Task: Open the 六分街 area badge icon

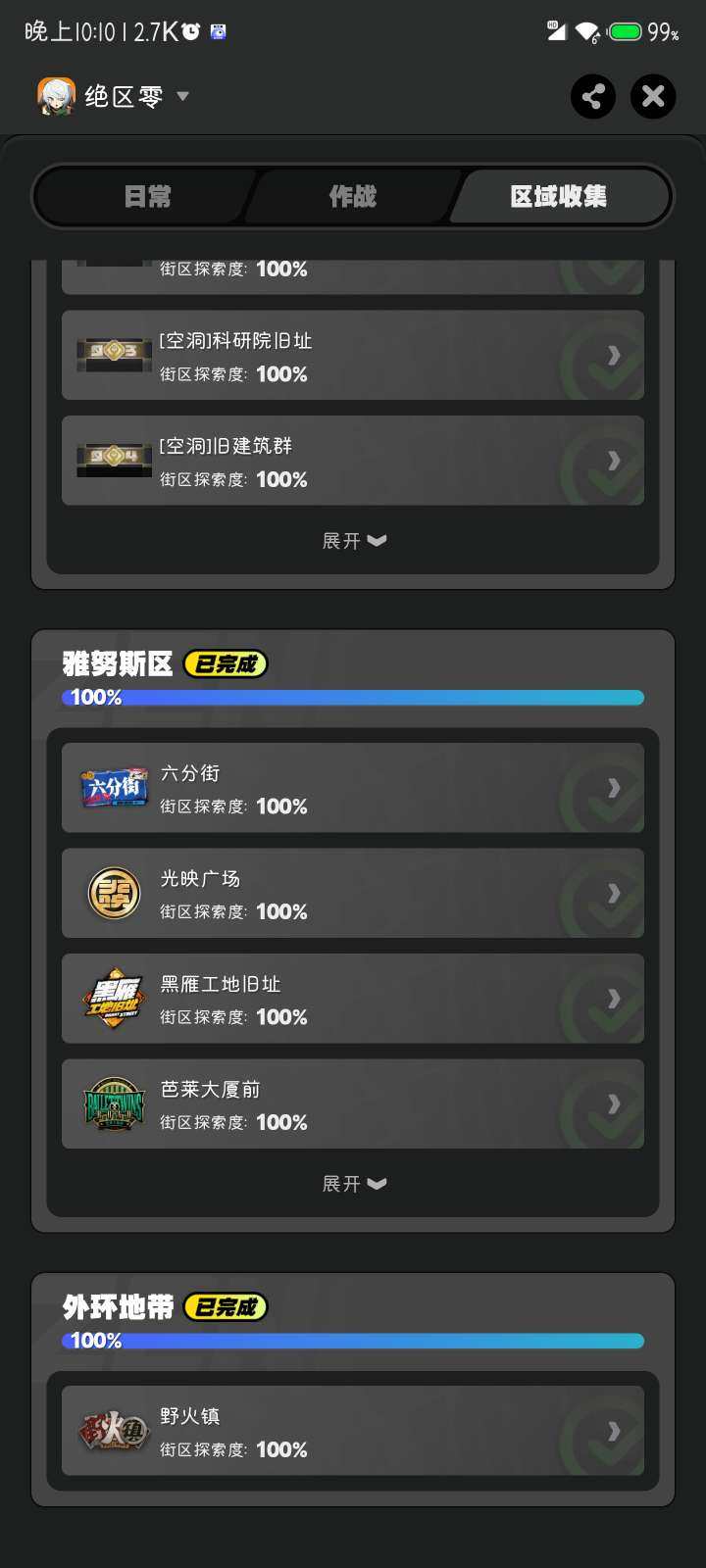Action: point(113,788)
